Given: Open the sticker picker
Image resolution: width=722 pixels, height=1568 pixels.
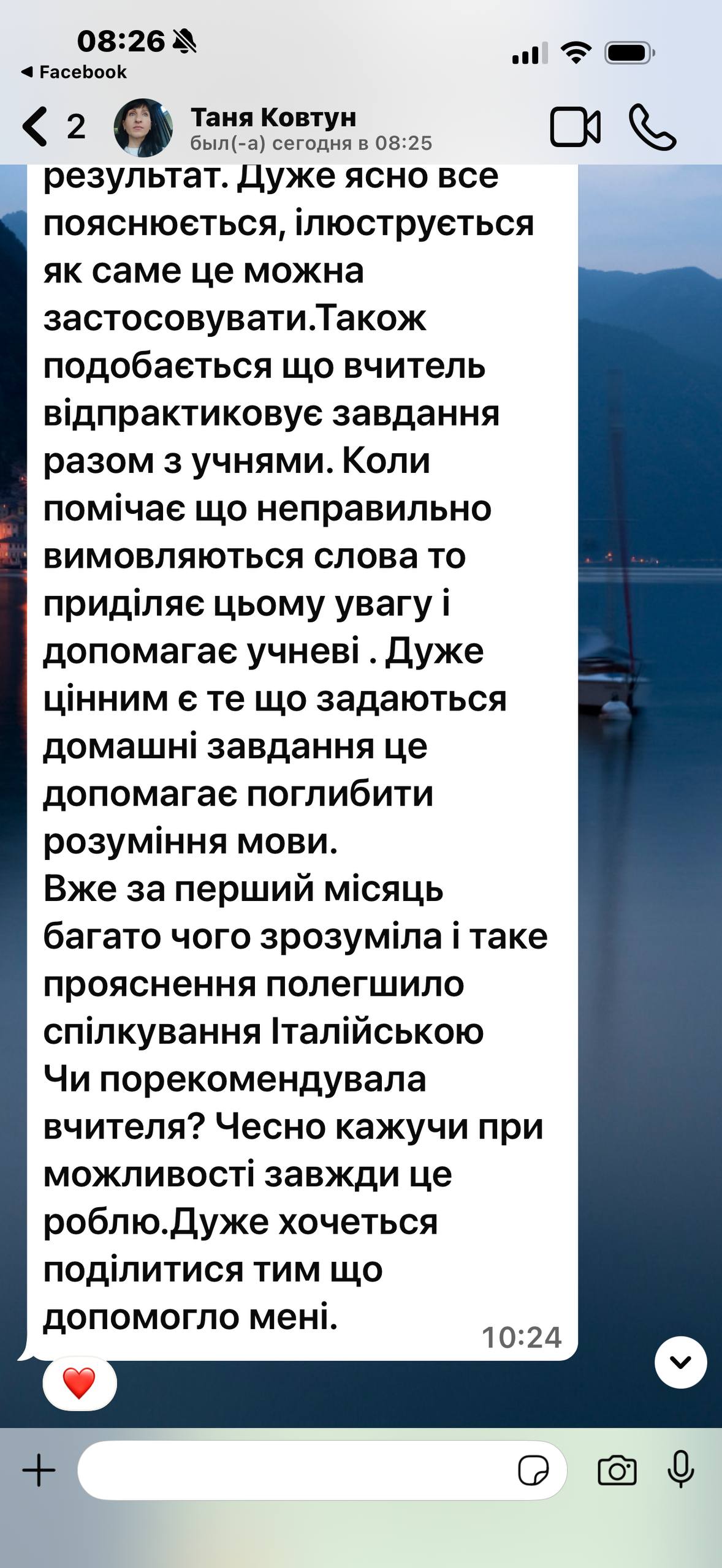Looking at the screenshot, I should (x=533, y=1470).
